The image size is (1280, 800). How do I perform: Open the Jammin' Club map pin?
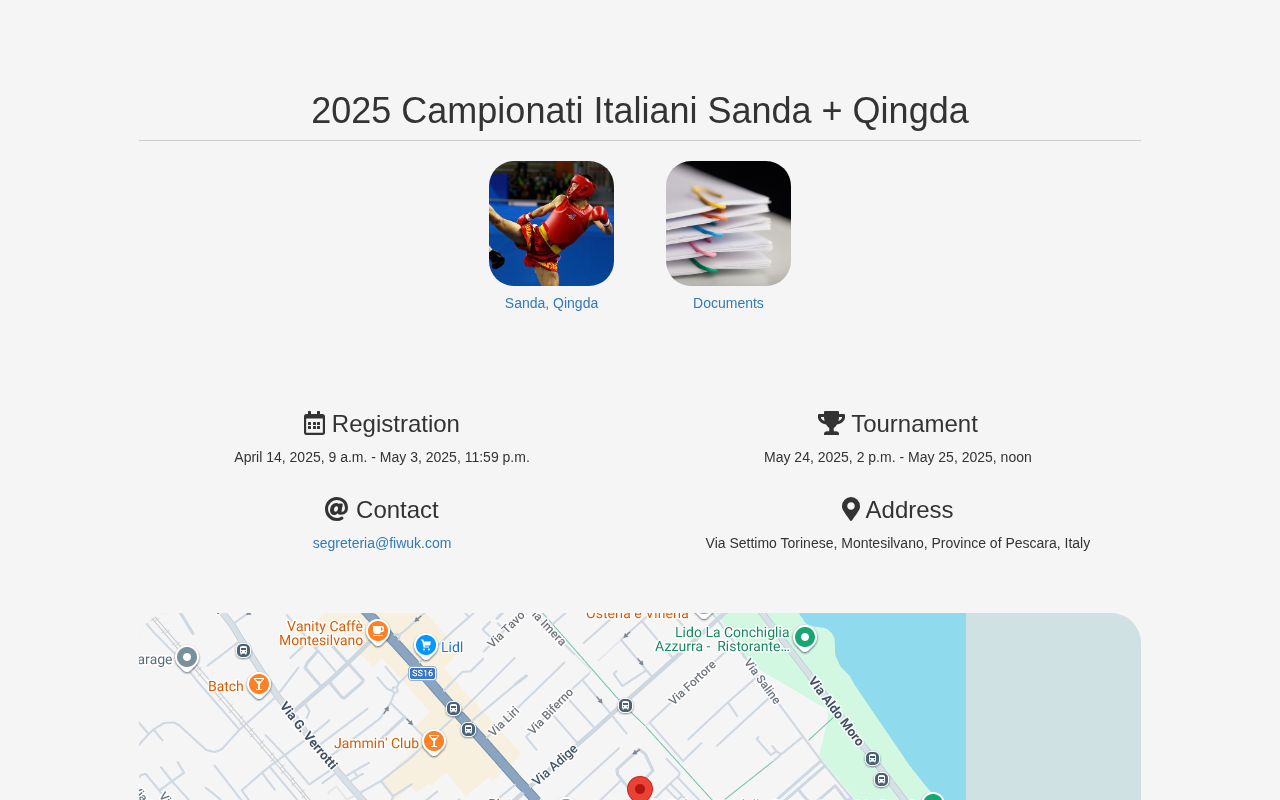pyautogui.click(x=433, y=741)
